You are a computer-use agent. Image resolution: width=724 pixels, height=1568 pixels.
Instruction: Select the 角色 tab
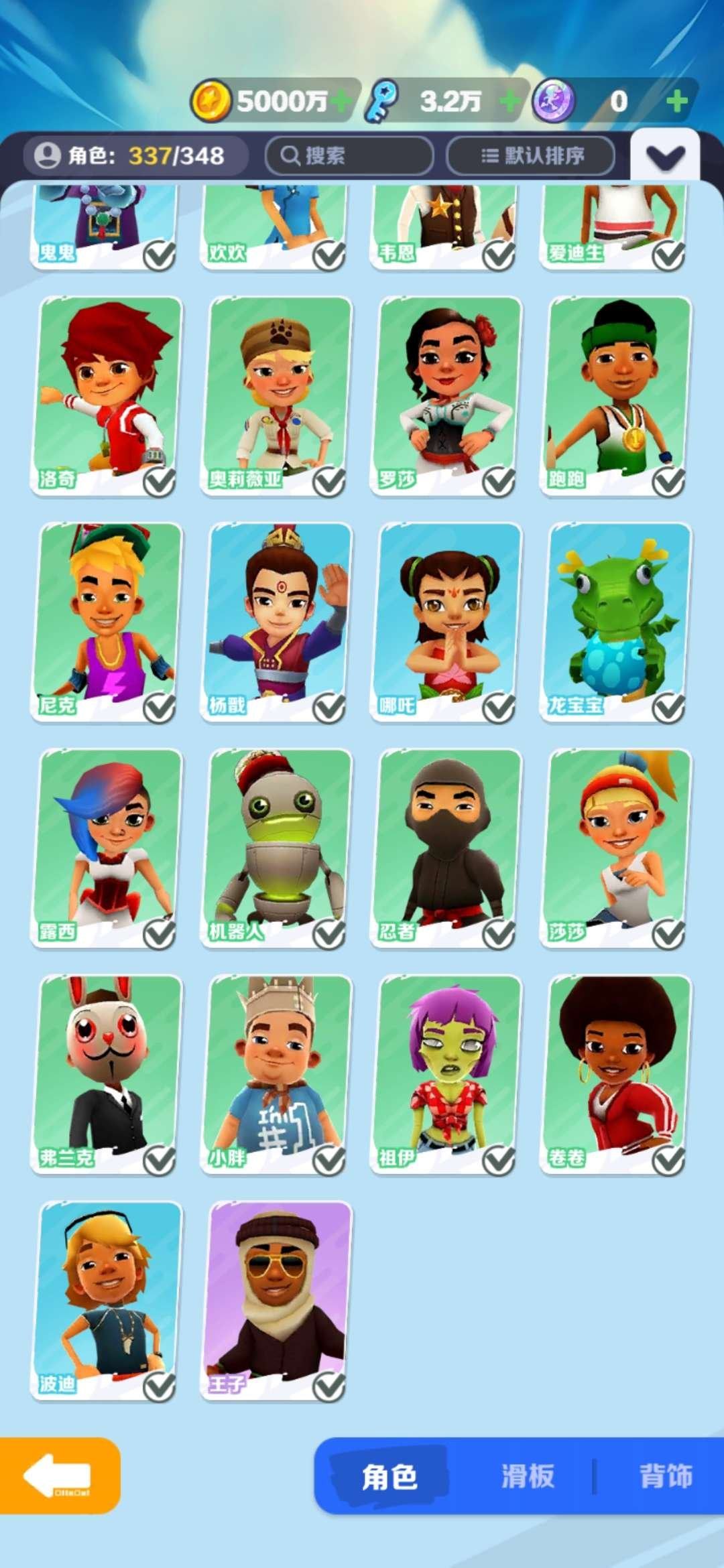[x=389, y=1476]
